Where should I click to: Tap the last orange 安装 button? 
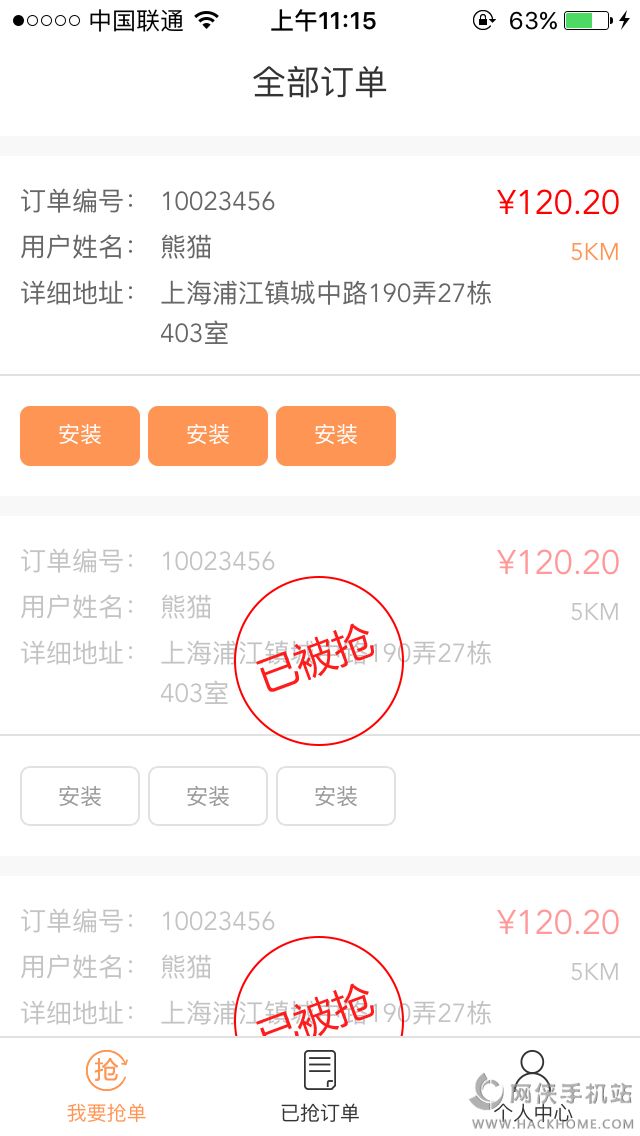click(336, 435)
